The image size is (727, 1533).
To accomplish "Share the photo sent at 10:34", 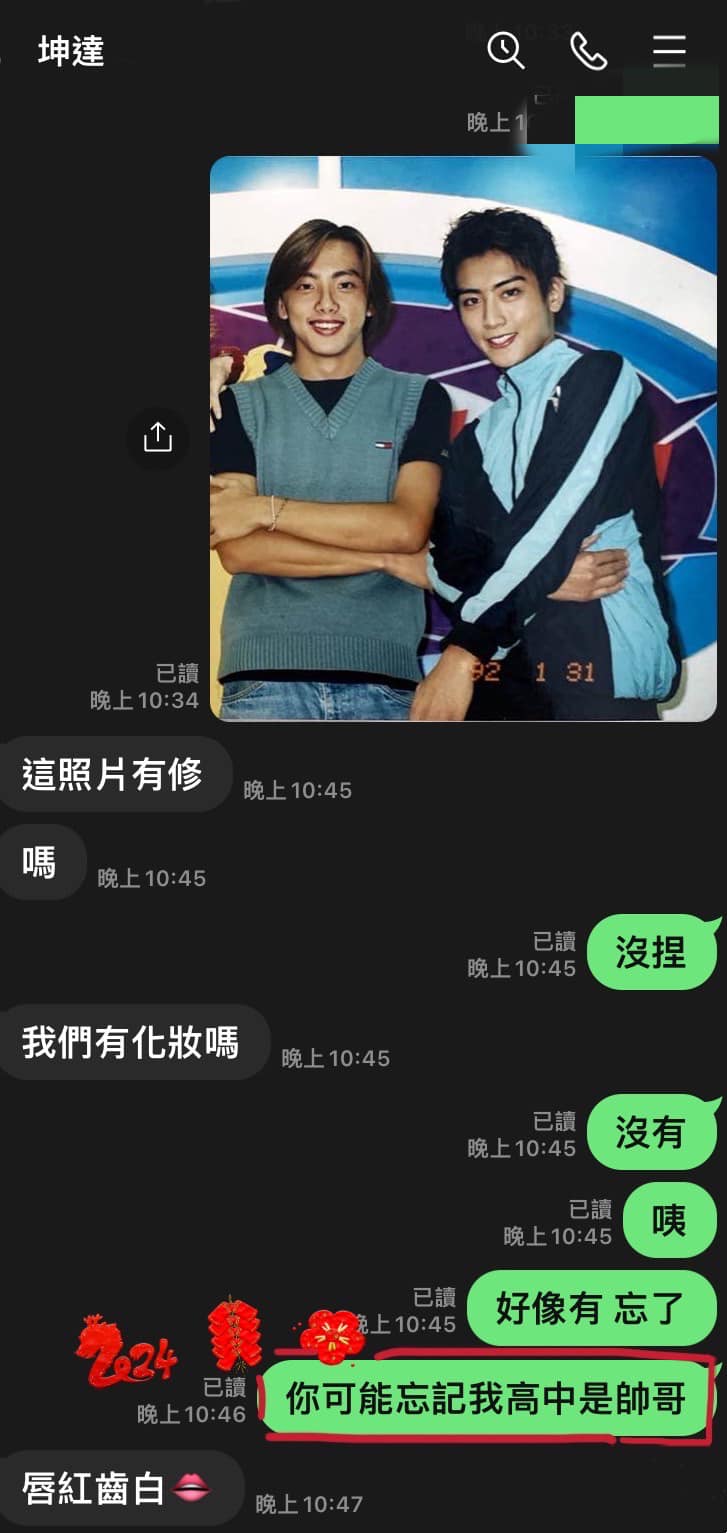I will 158,438.
